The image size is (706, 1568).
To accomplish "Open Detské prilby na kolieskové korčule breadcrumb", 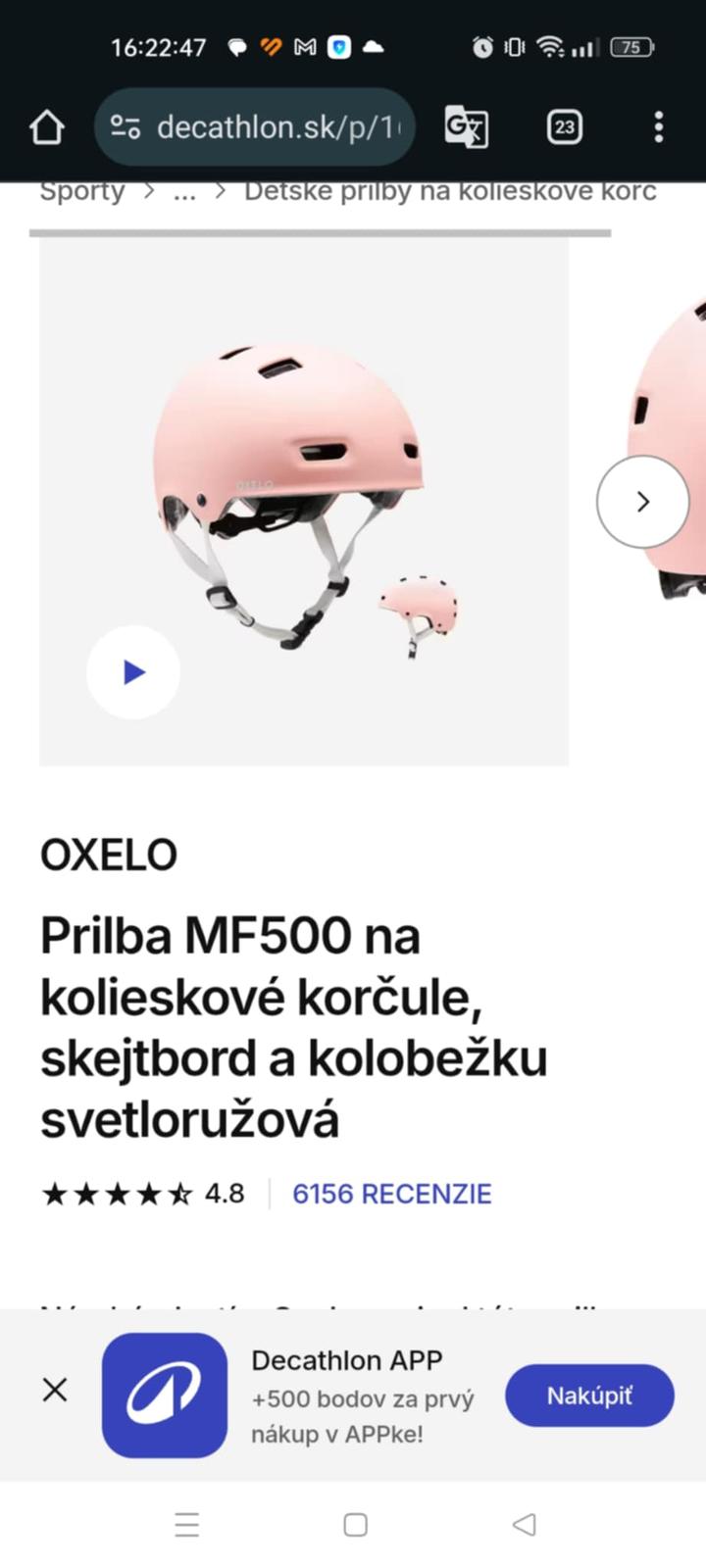I will tap(449, 192).
